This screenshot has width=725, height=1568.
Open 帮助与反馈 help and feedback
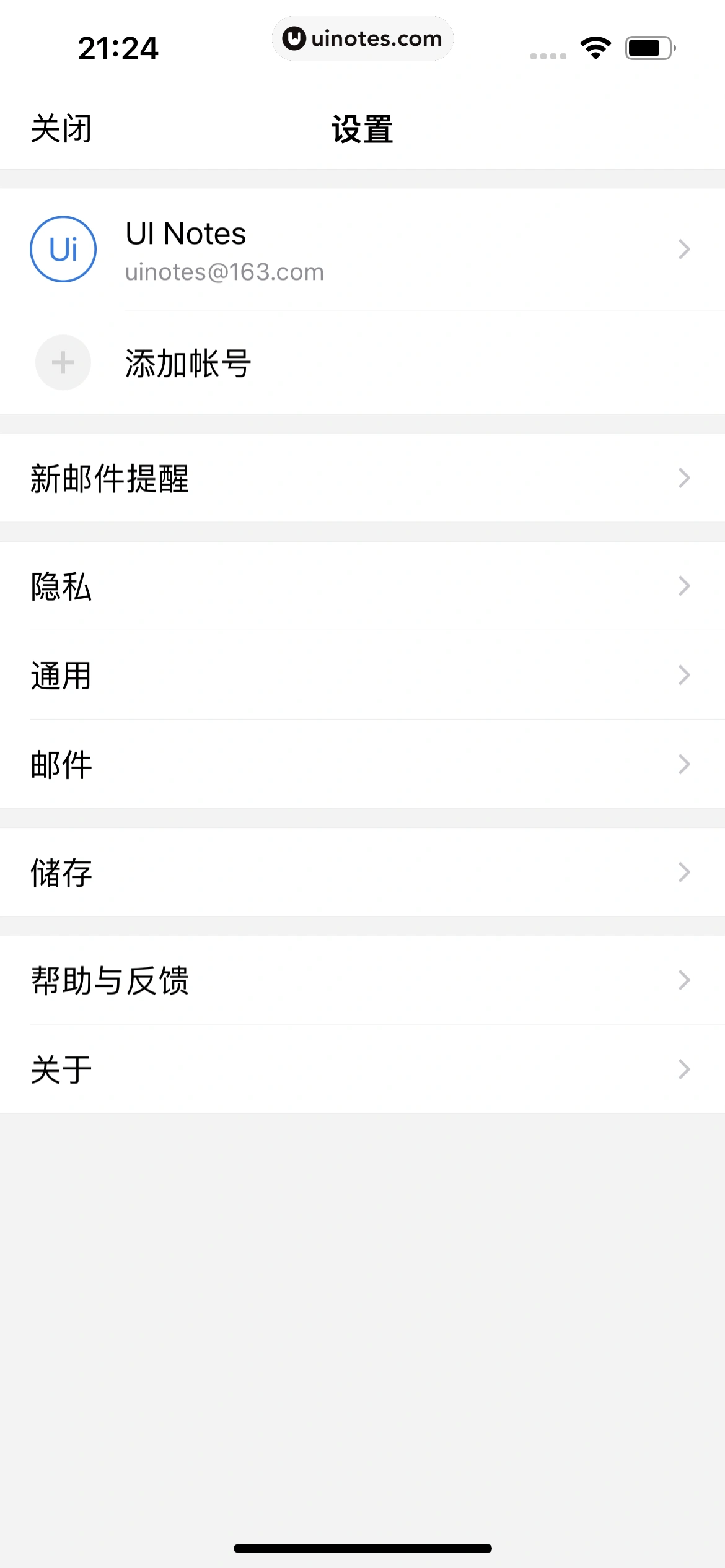362,980
